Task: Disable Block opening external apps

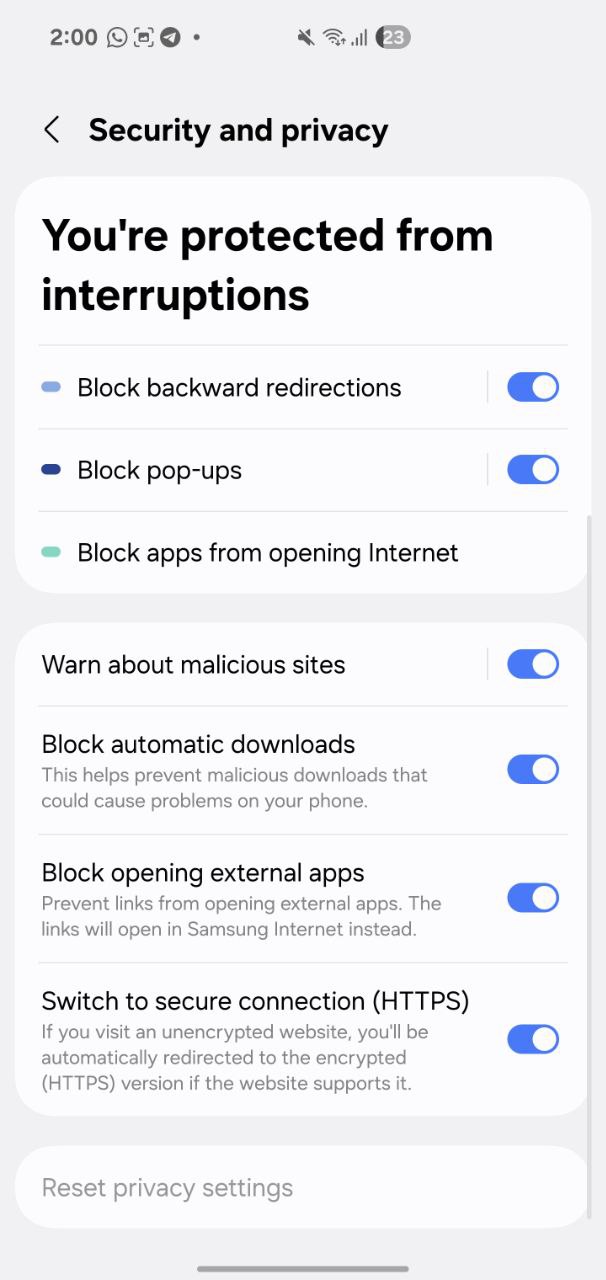Action: click(x=532, y=898)
